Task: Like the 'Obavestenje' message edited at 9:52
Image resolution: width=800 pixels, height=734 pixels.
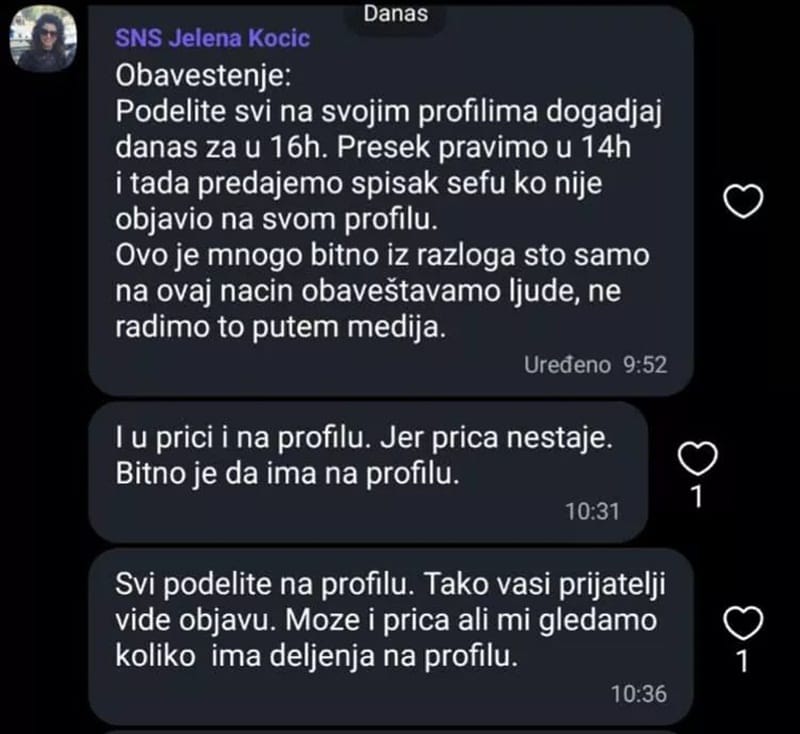Action: [x=742, y=203]
